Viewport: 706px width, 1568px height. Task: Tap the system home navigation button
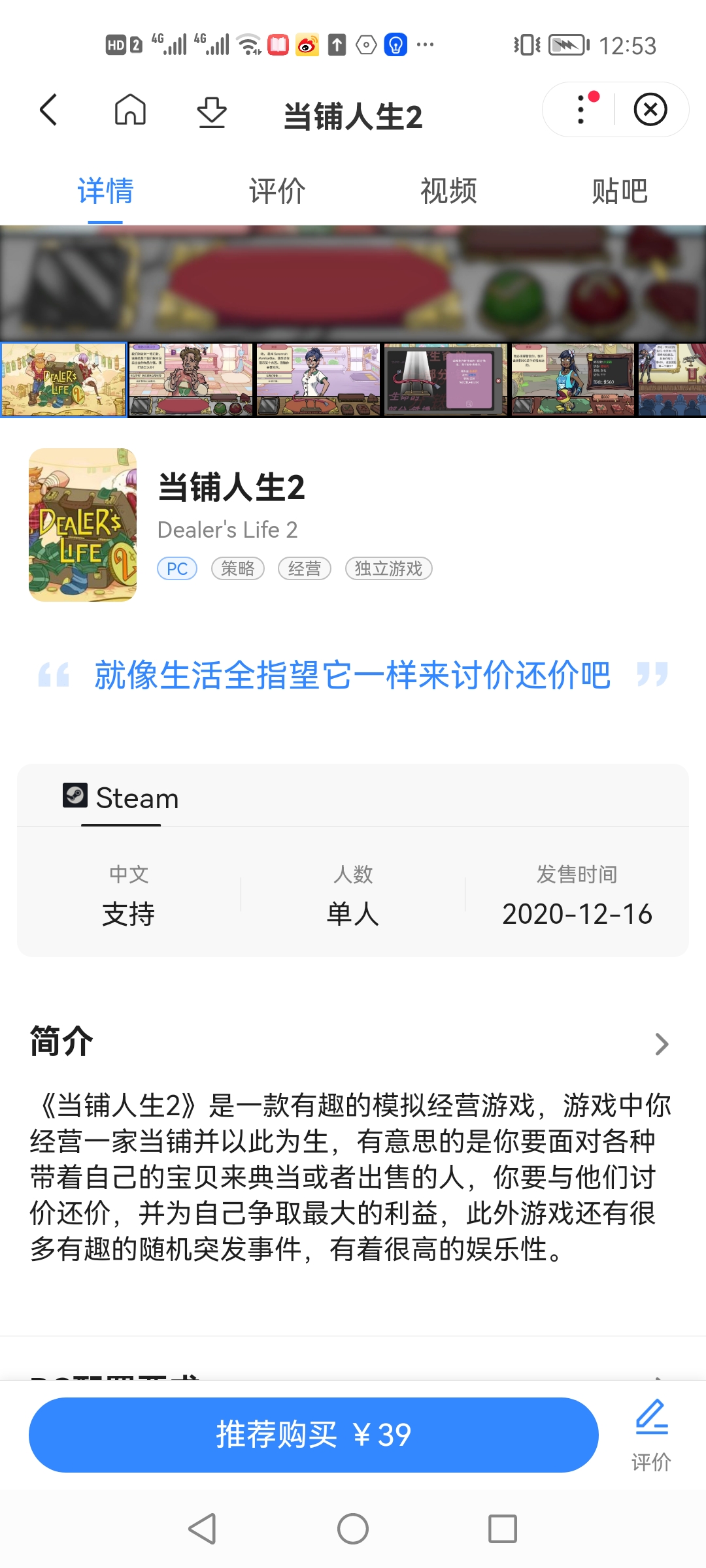pos(353,1529)
